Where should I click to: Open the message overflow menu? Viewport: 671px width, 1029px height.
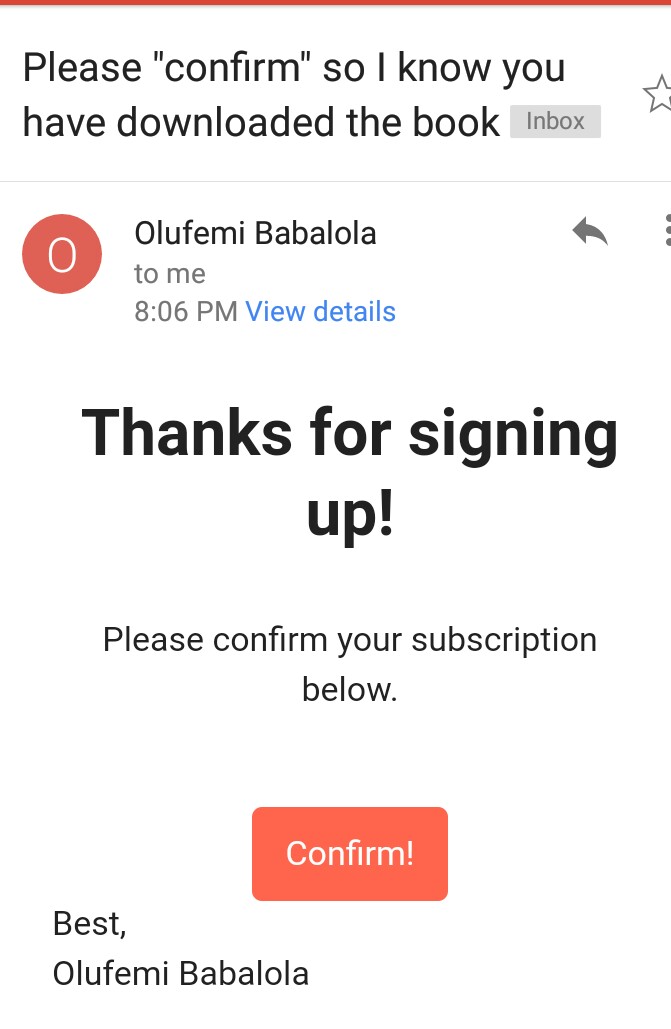coord(666,231)
